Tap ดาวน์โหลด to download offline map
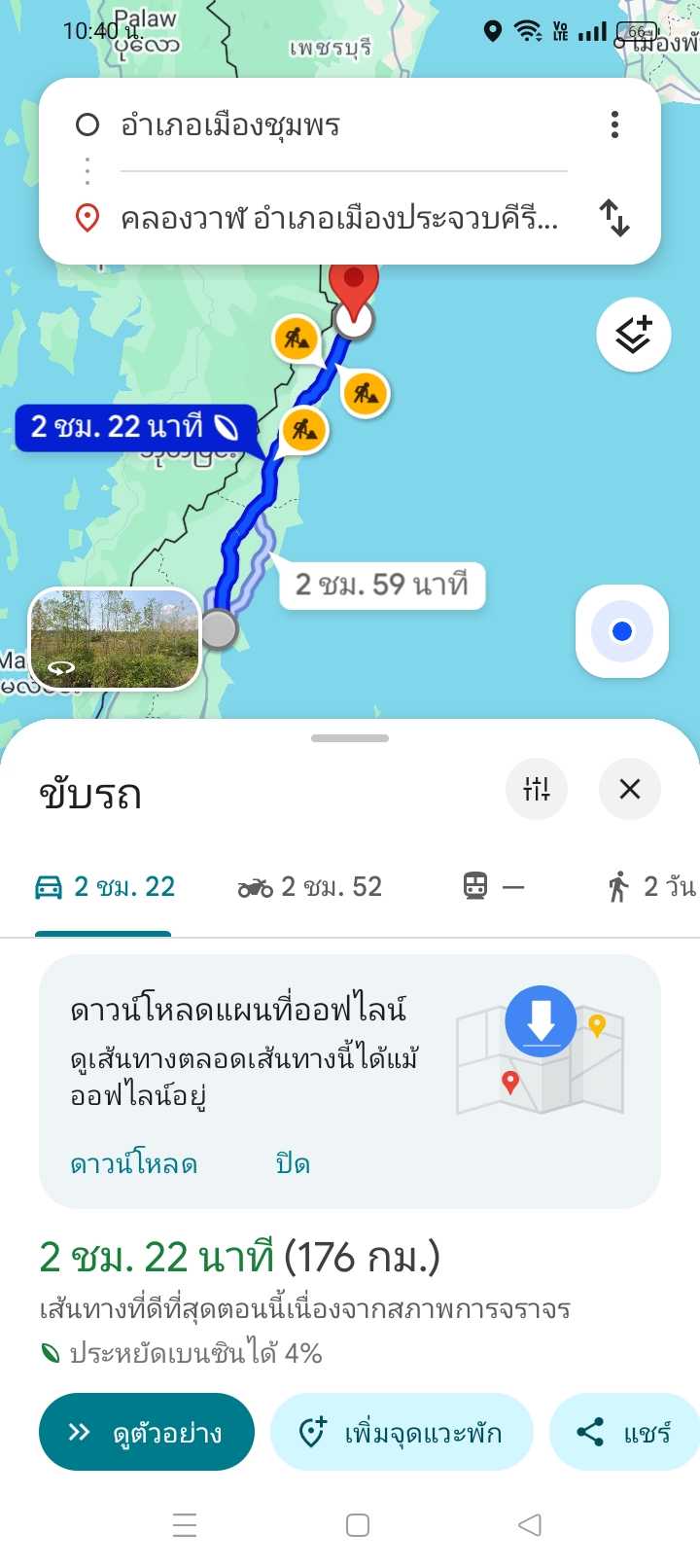The width and height of the screenshot is (700, 1568). point(134,1164)
